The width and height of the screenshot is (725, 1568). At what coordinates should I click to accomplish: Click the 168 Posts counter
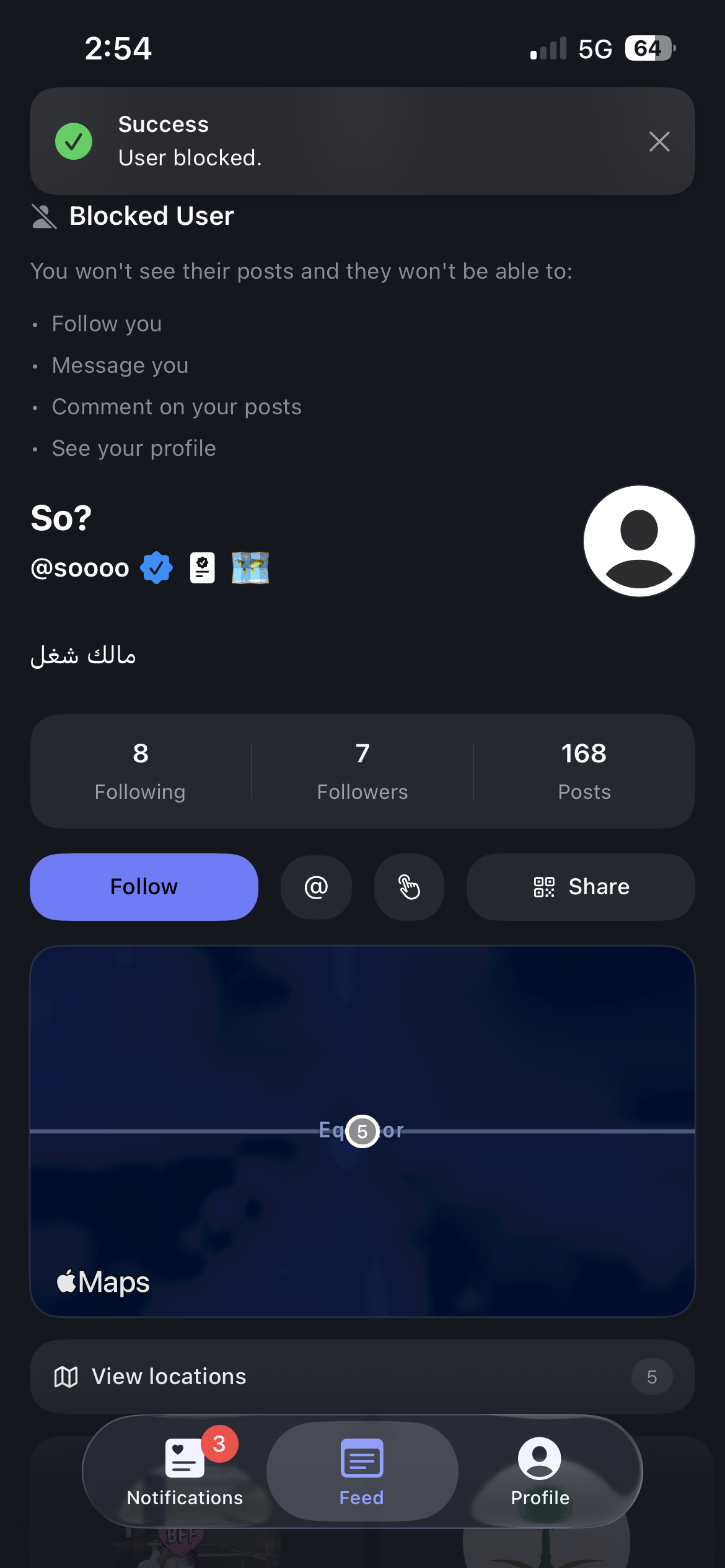584,770
